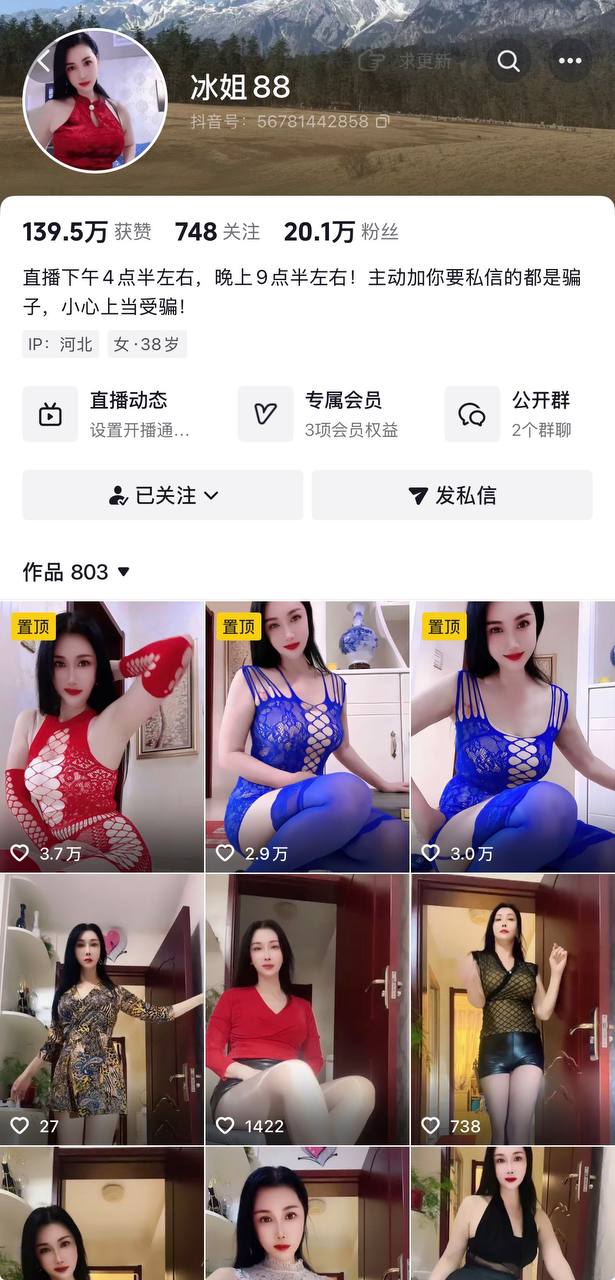Open the pinned video with 3.7万 likes

pyautogui.click(x=102, y=736)
